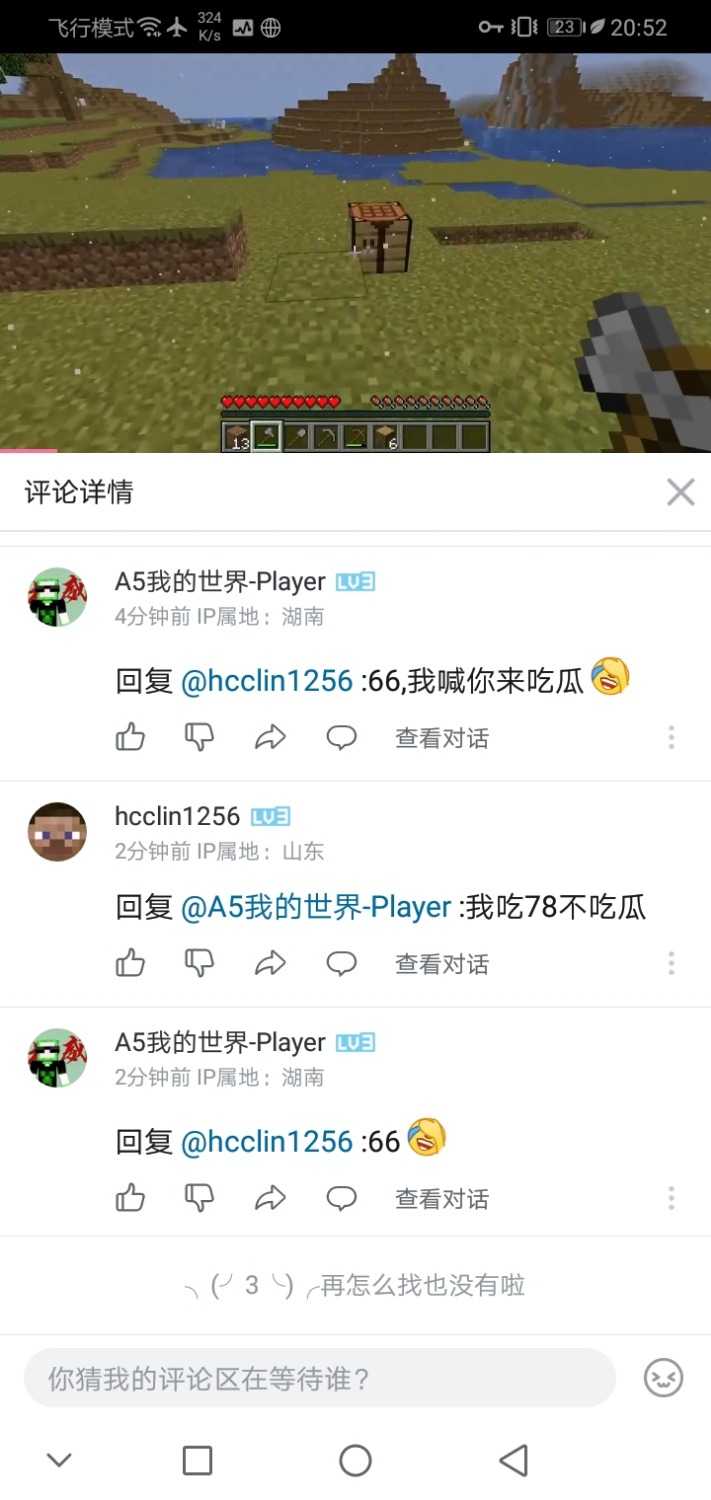Share the comment '我吃78不吃瓜'
711x1500 pixels.
click(270, 964)
